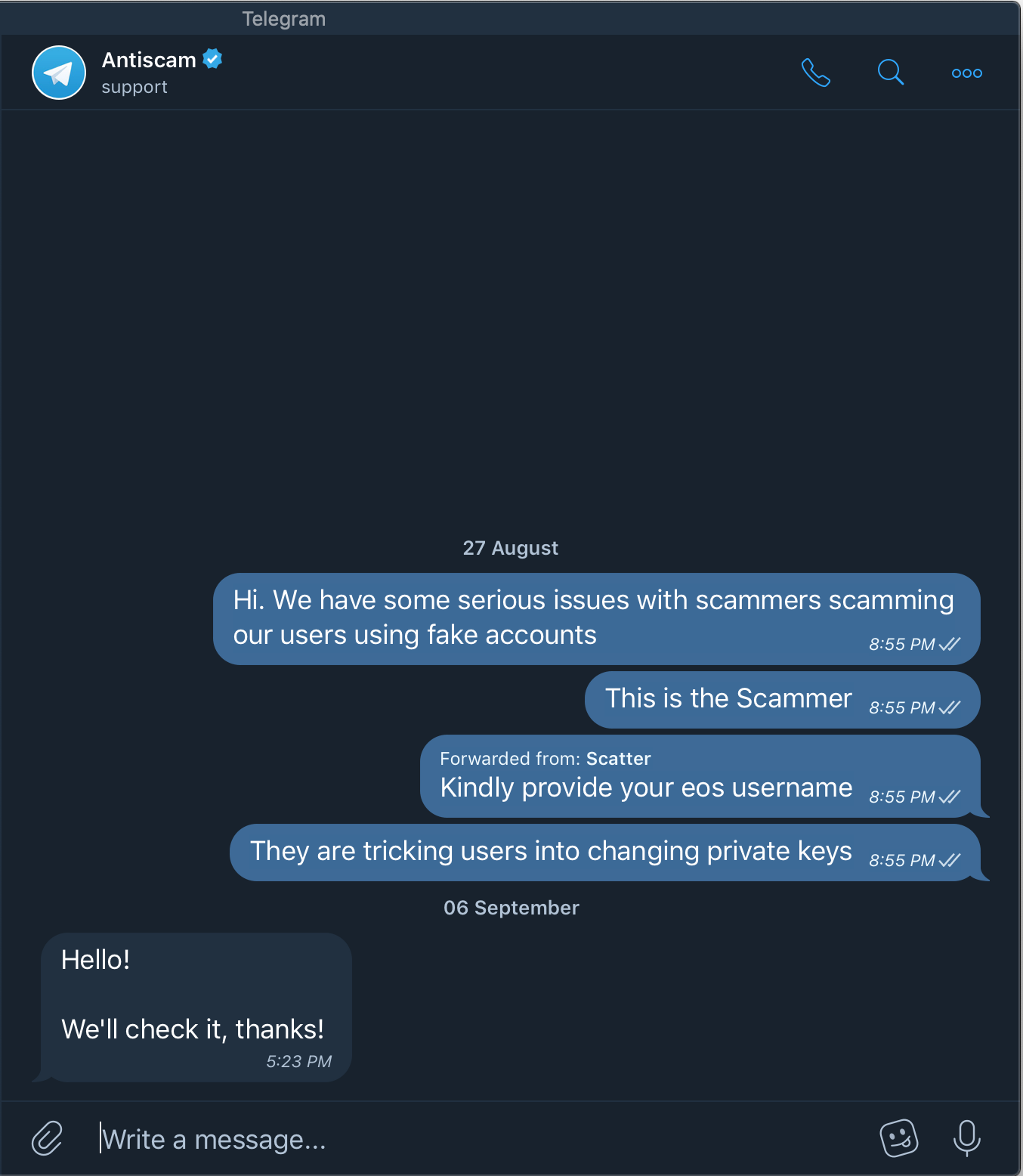Search within this chat
Screen dimensions: 1023x1176
[890, 73]
